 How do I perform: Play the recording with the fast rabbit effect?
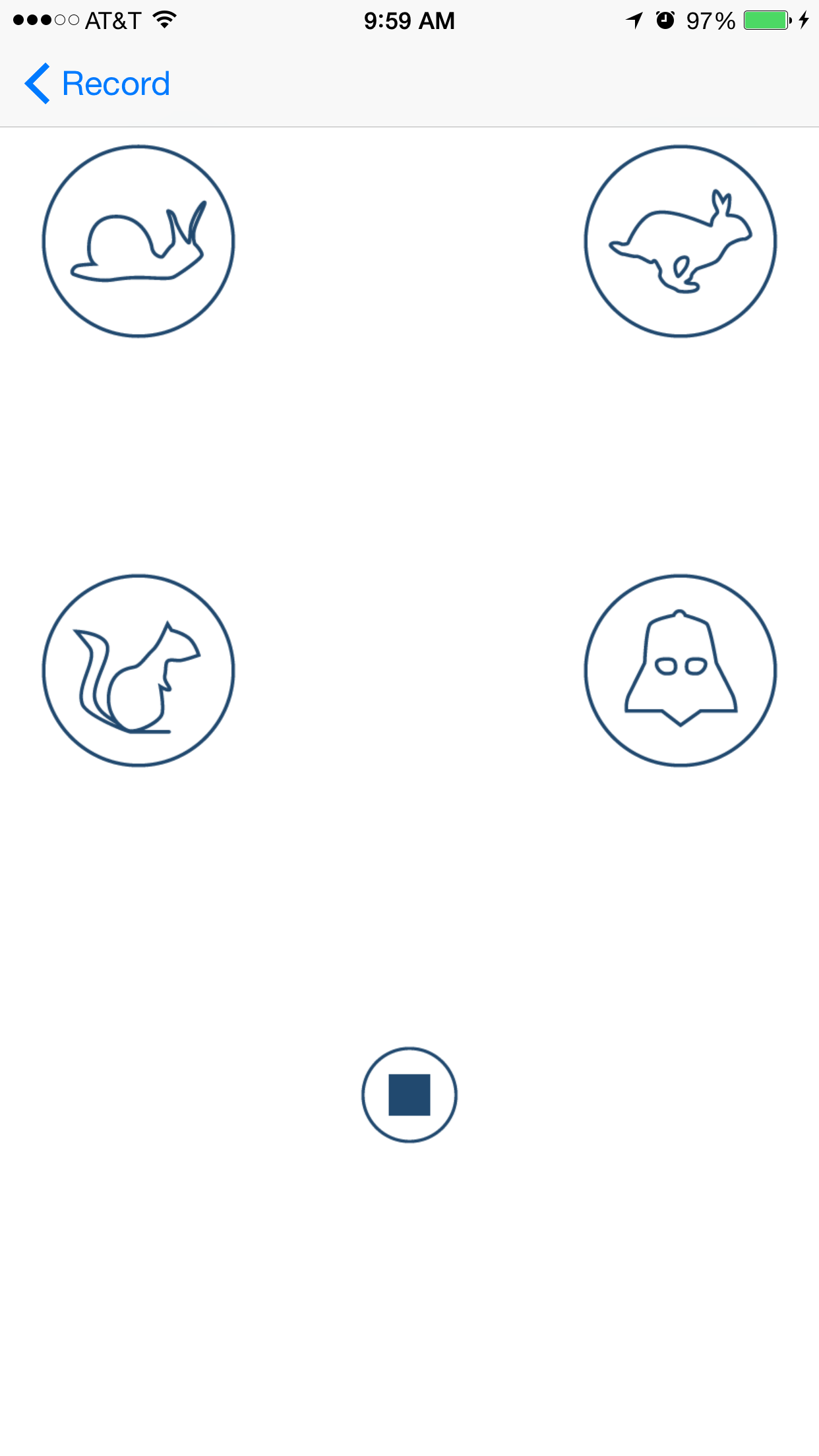click(x=680, y=241)
